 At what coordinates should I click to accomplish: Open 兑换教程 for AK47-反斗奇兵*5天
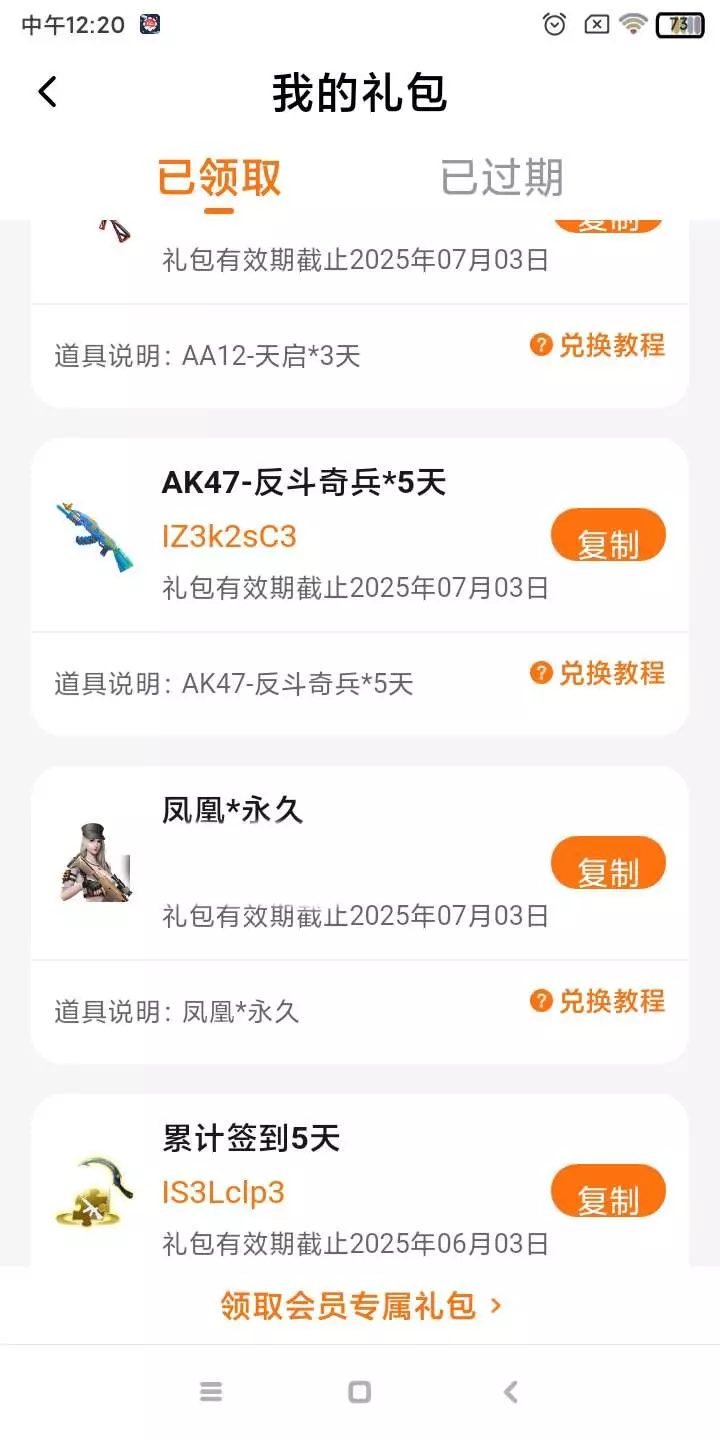(x=598, y=674)
